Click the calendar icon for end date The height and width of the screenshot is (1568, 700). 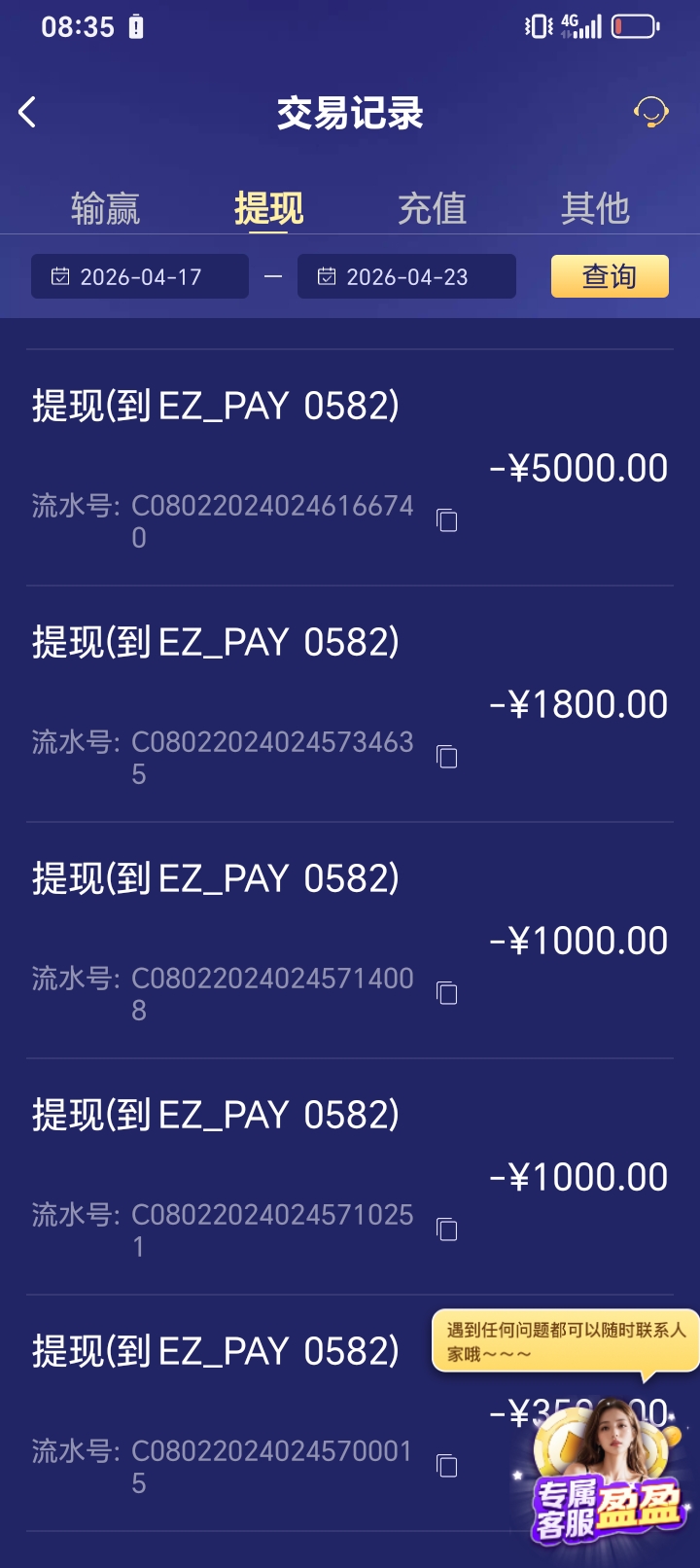[x=328, y=276]
